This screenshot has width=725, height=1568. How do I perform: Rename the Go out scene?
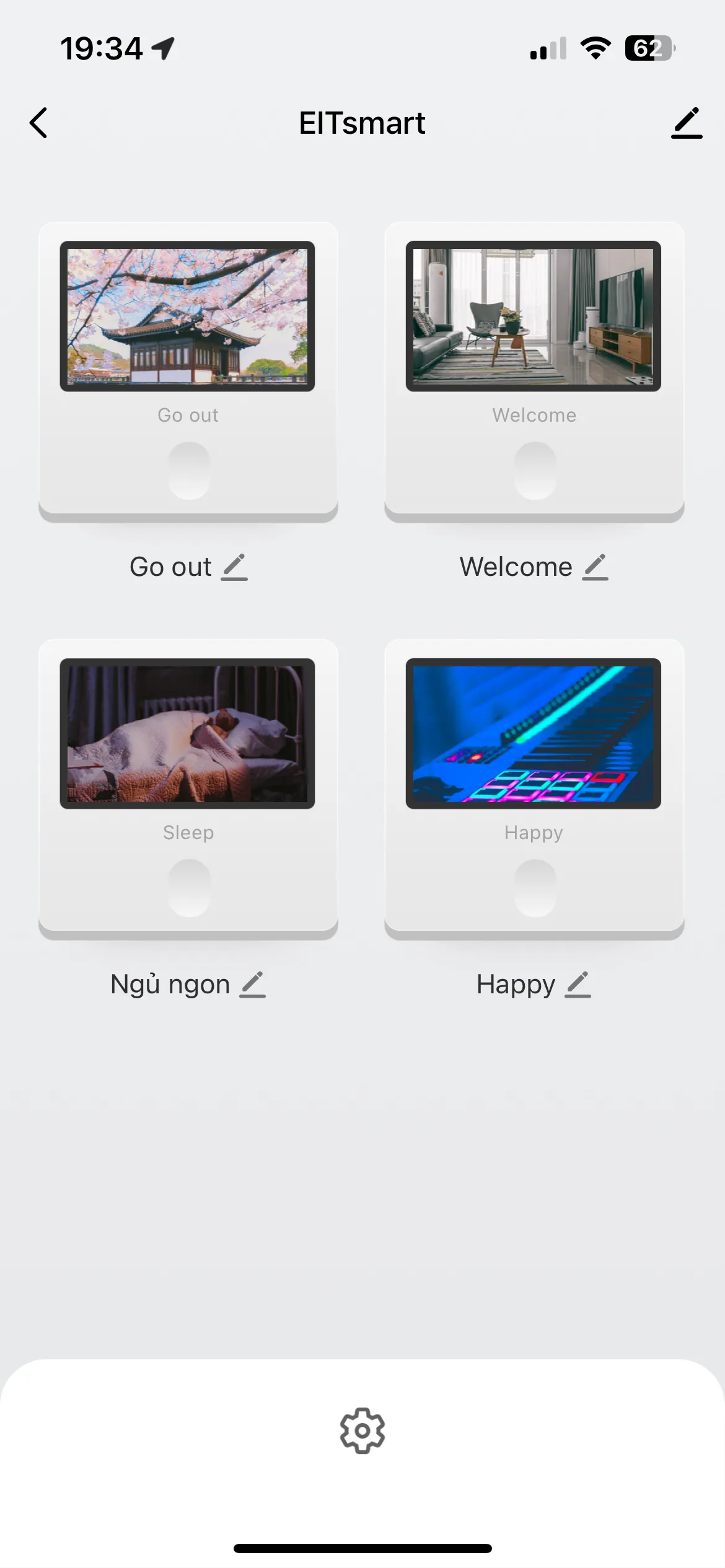pyautogui.click(x=235, y=567)
